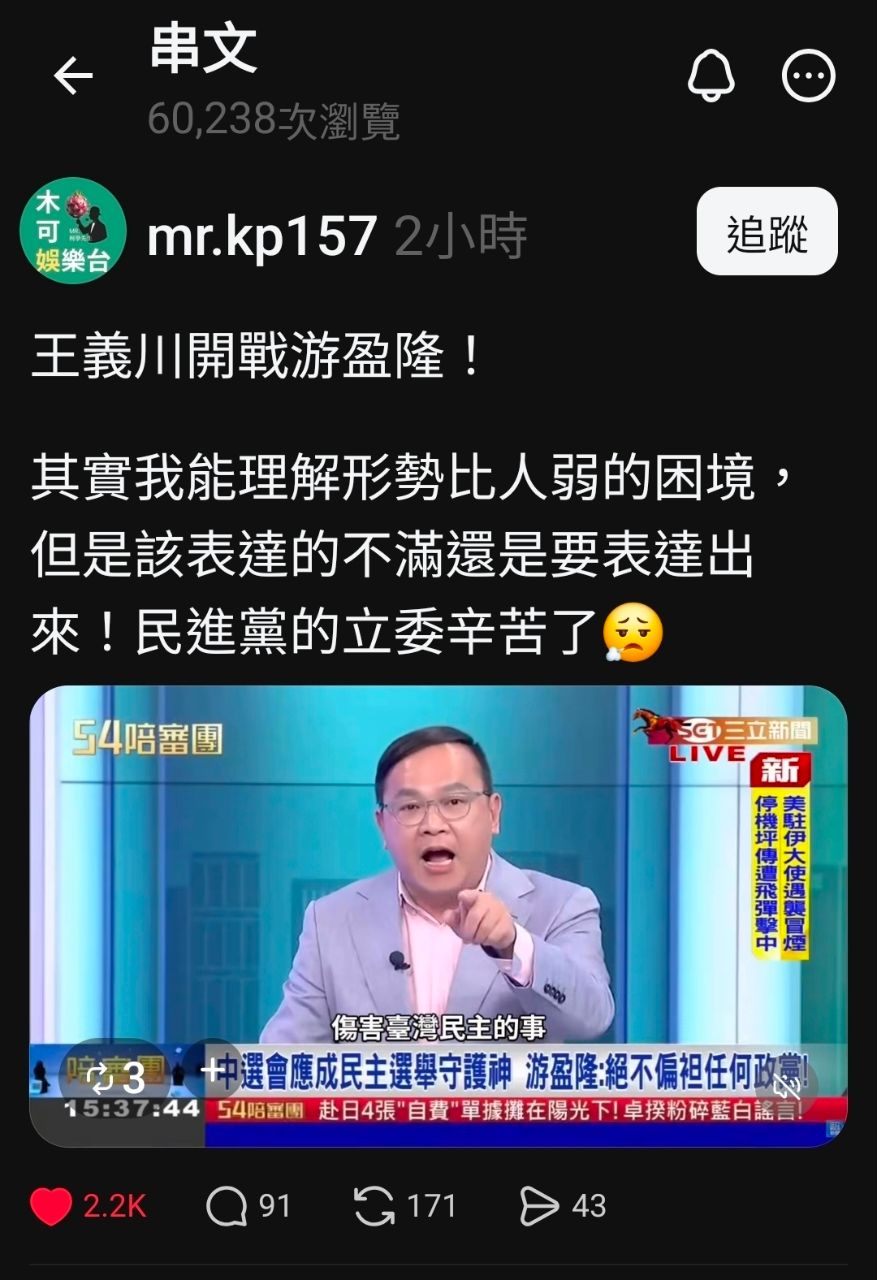The height and width of the screenshot is (1280, 877).
Task: Repost this thread with 171 reposts
Action: pyautogui.click(x=375, y=1207)
